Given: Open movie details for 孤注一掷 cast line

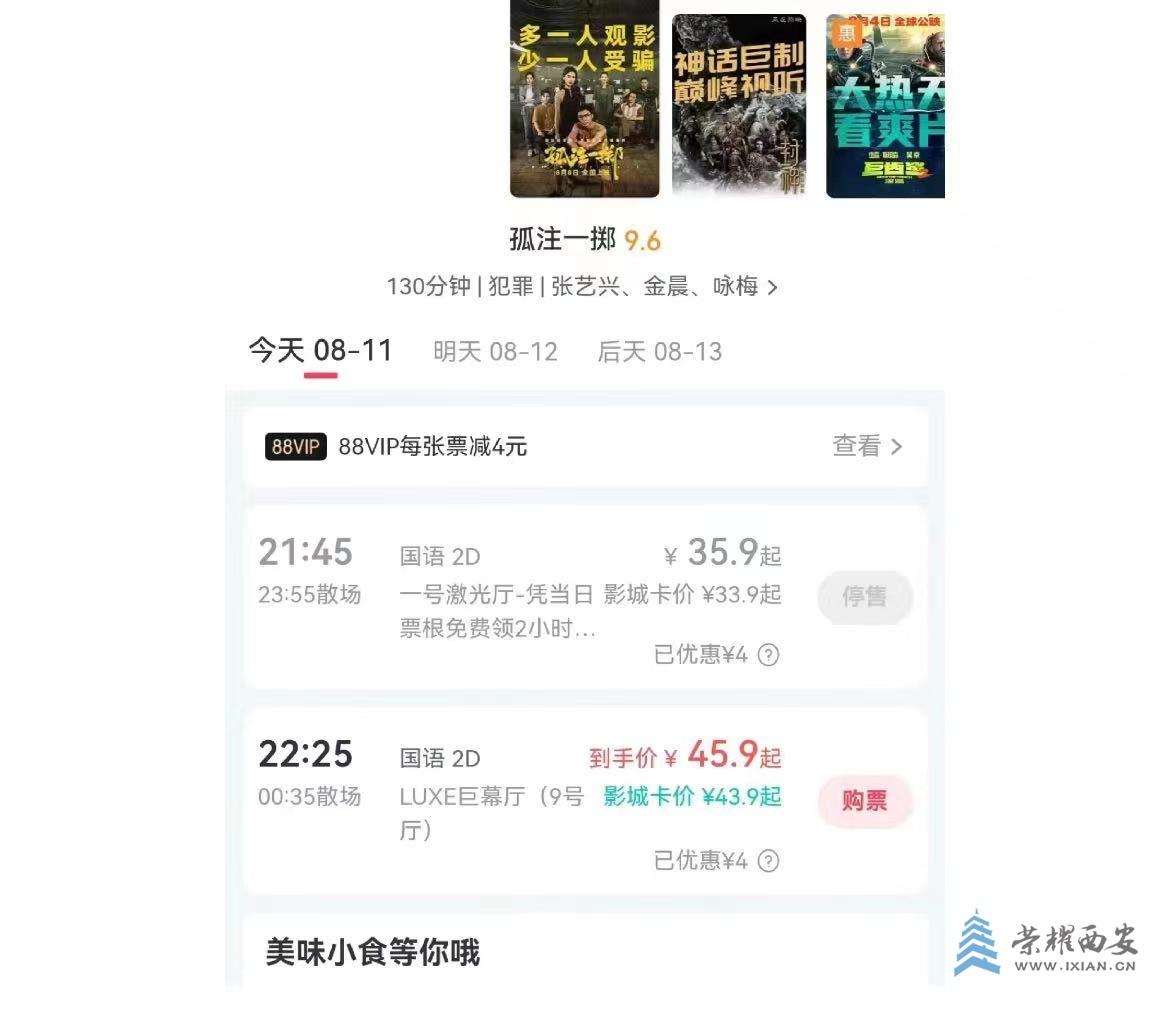Looking at the screenshot, I should coord(582,287).
